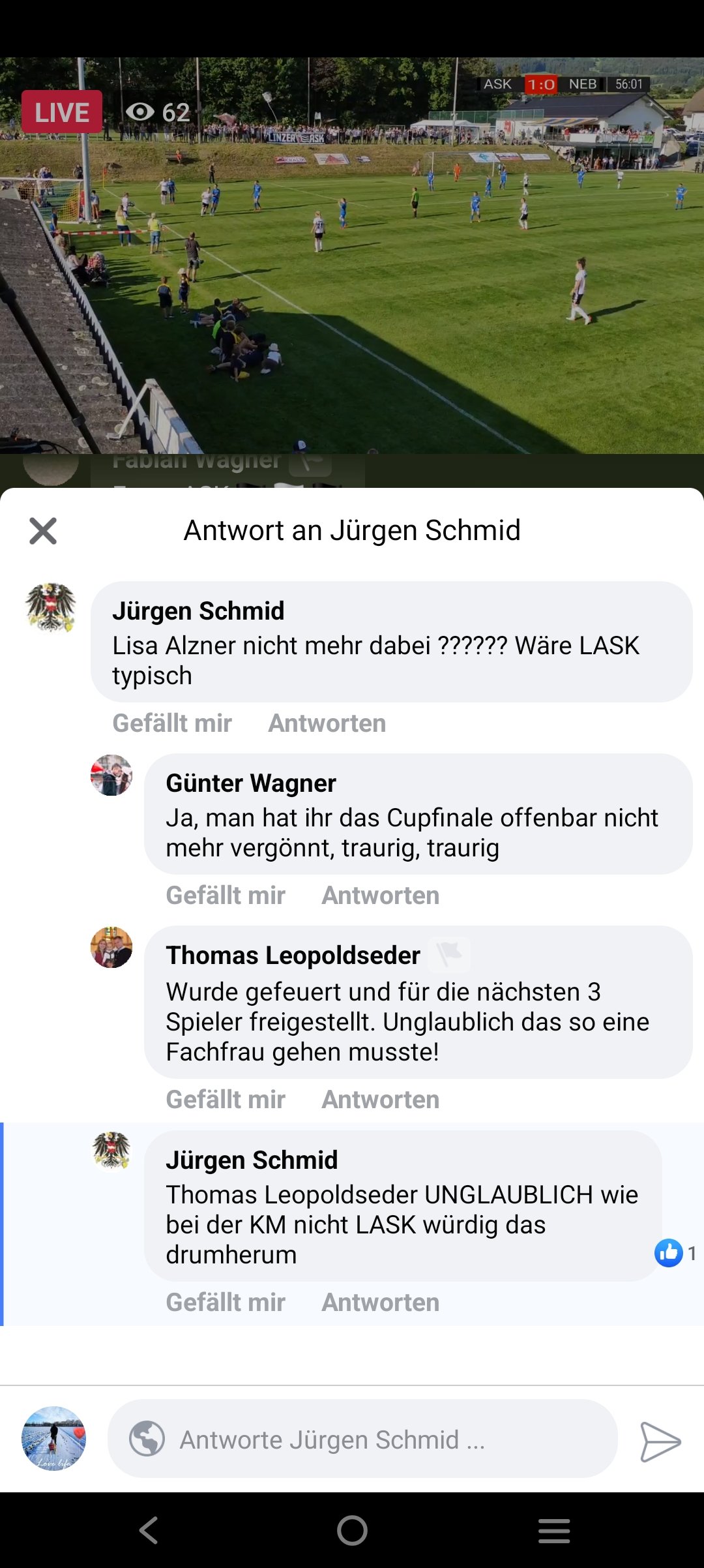View the reaction count on Jürgen's reply
This screenshot has width=704, height=1568.
[675, 1253]
